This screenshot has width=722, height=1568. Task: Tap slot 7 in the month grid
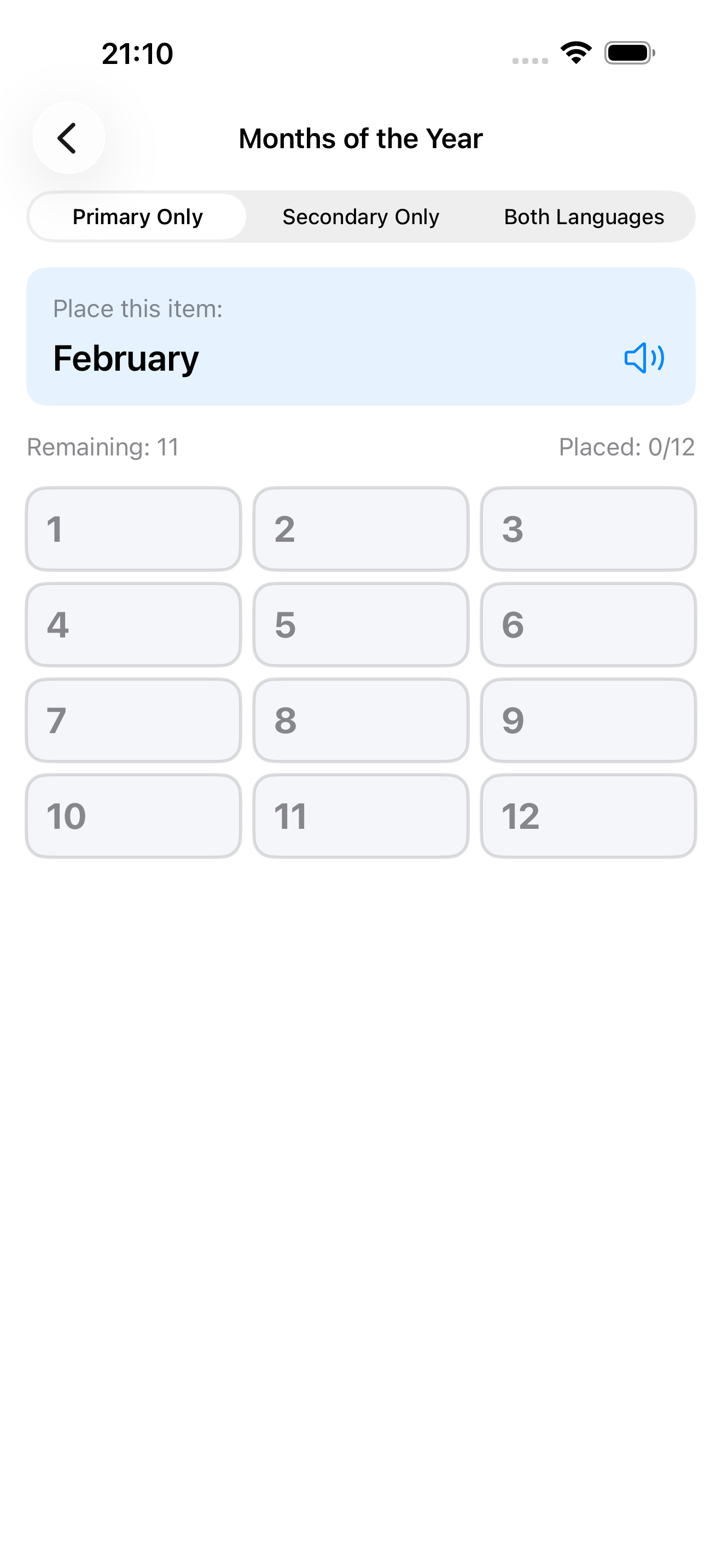coord(133,720)
